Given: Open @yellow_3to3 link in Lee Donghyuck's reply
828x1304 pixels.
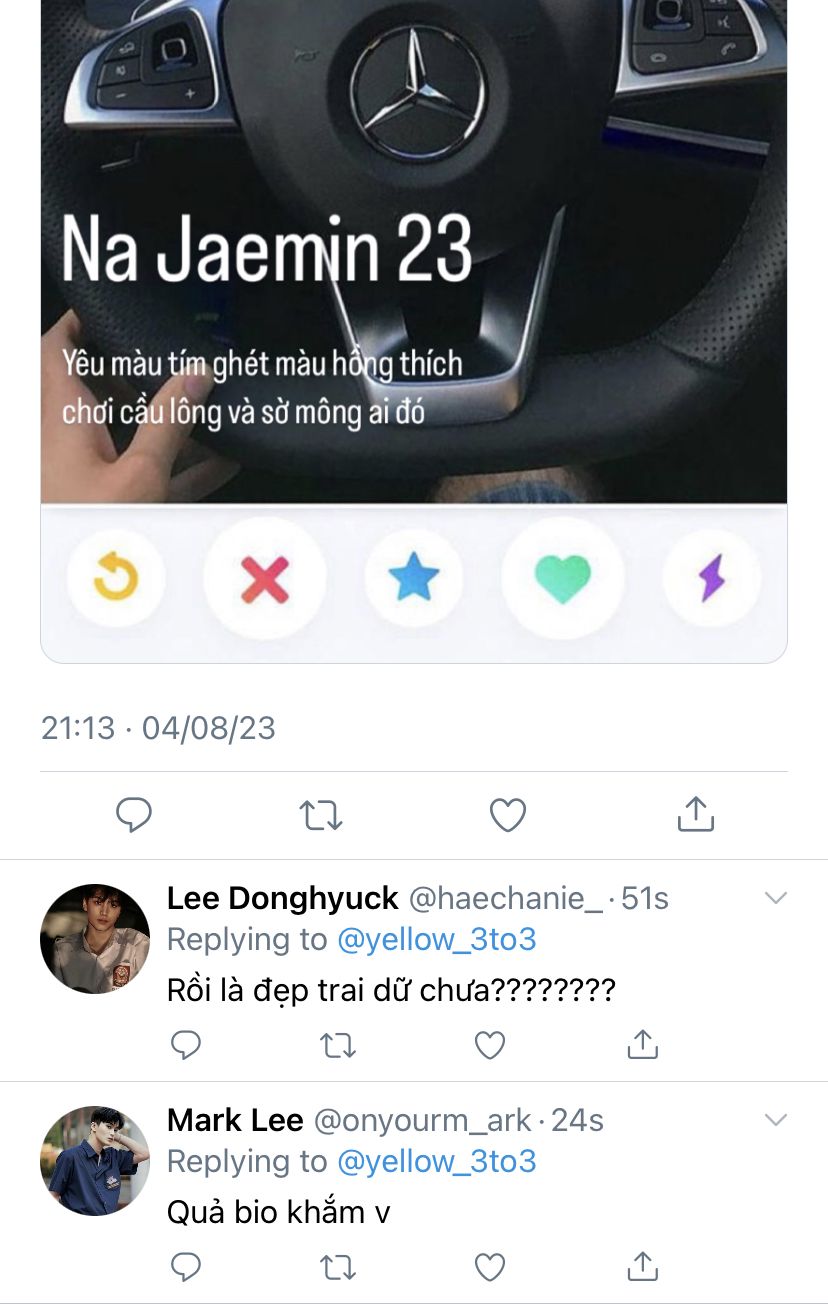Looking at the screenshot, I should (437, 940).
